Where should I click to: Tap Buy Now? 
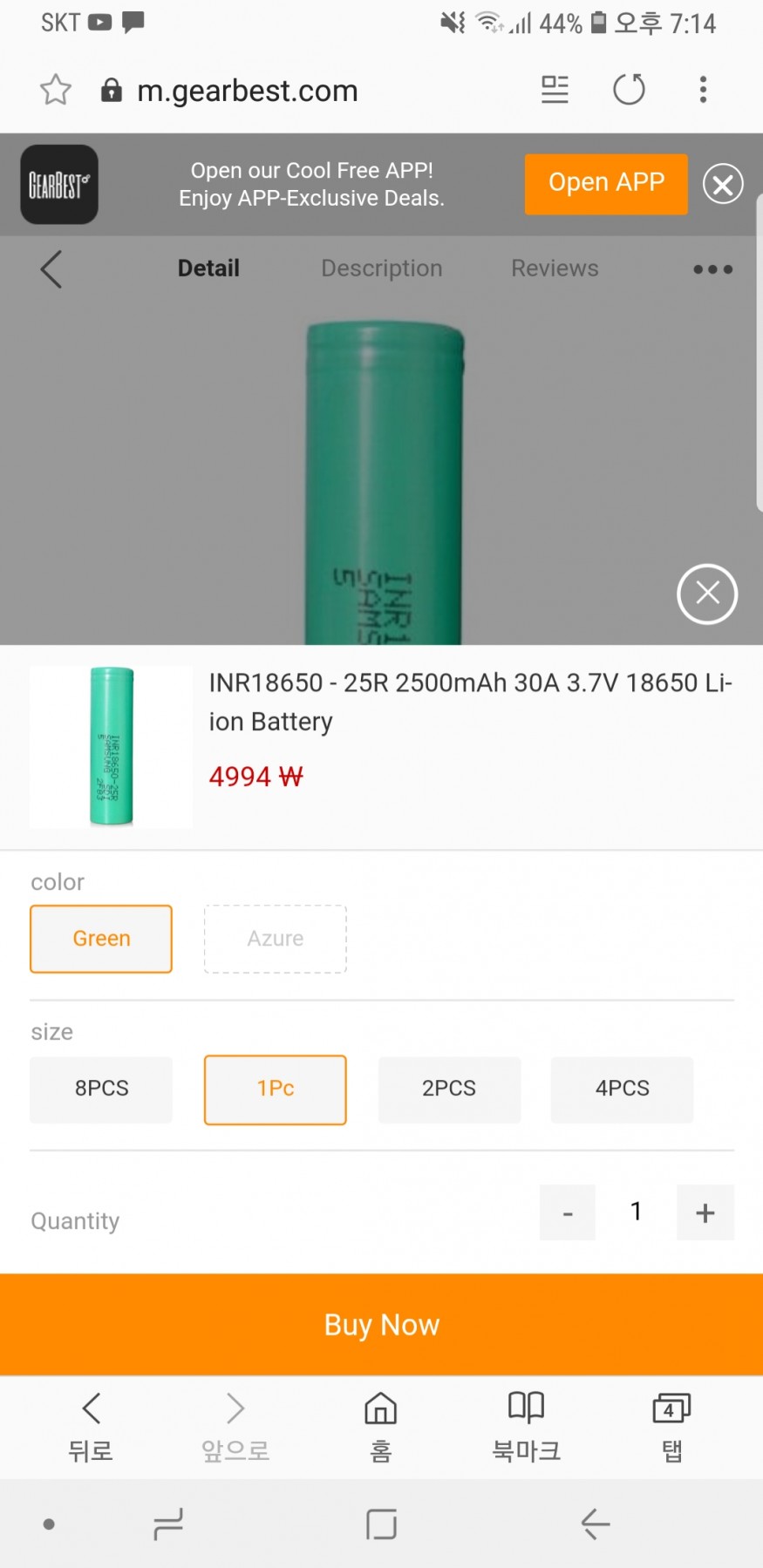(381, 1324)
